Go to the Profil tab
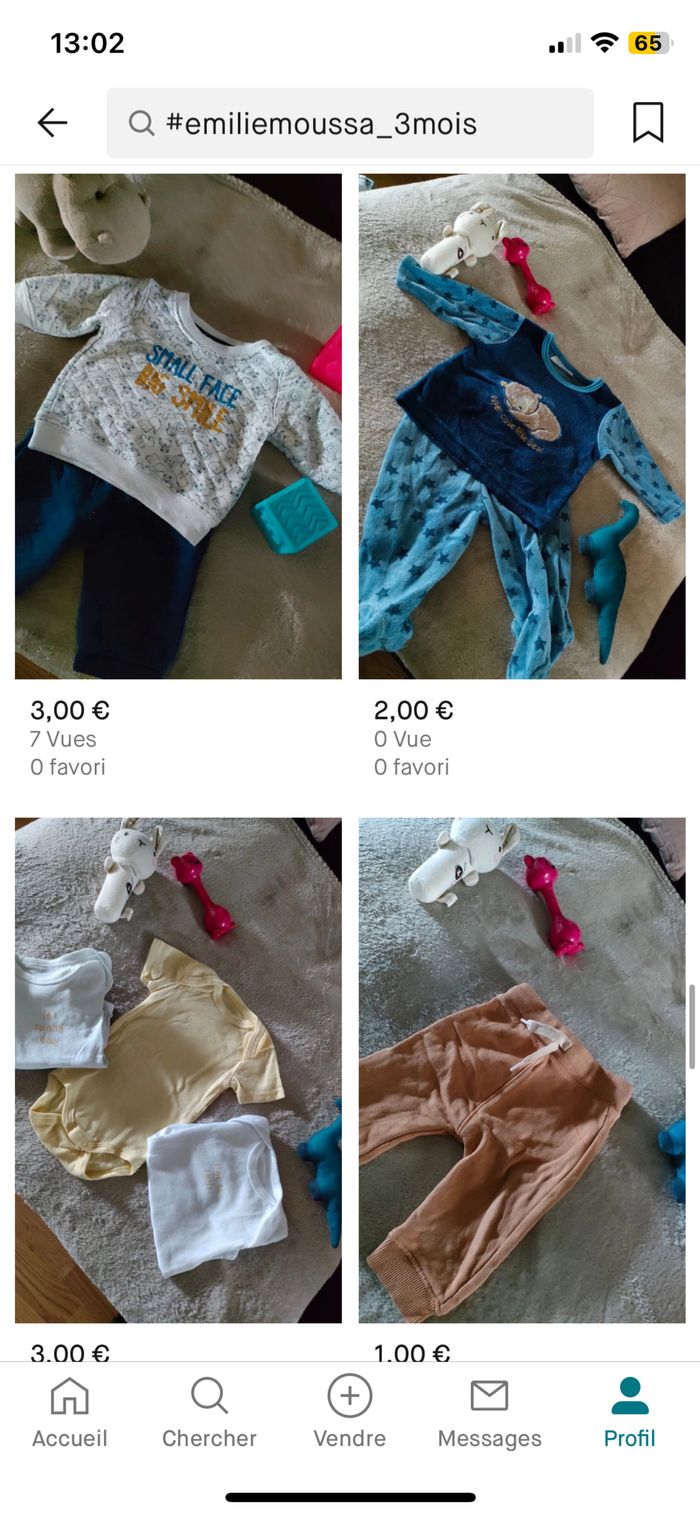This screenshot has width=700, height=1517. pos(629,1412)
